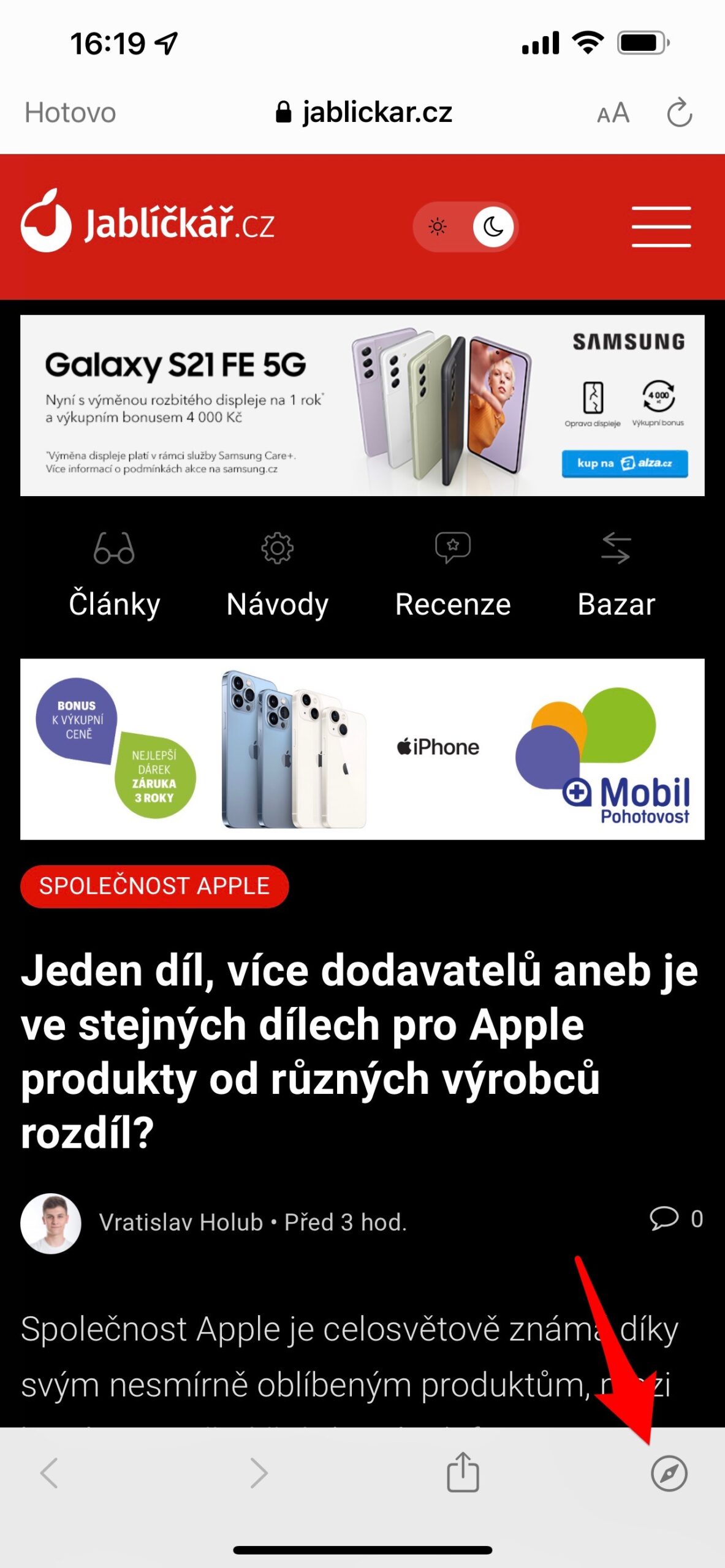Toggle the dark mode switch
This screenshot has height=1568, width=725.
coord(466,227)
